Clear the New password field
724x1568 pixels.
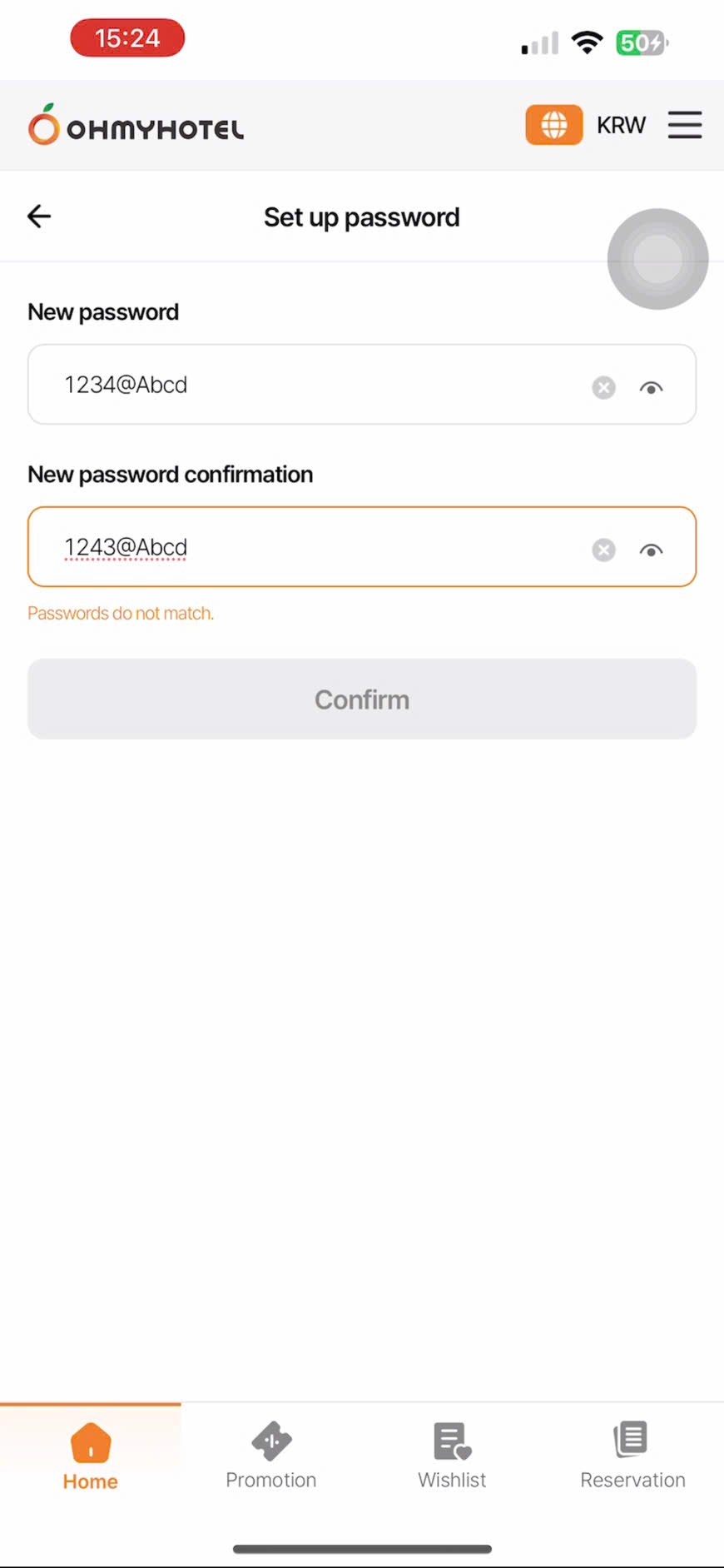603,387
